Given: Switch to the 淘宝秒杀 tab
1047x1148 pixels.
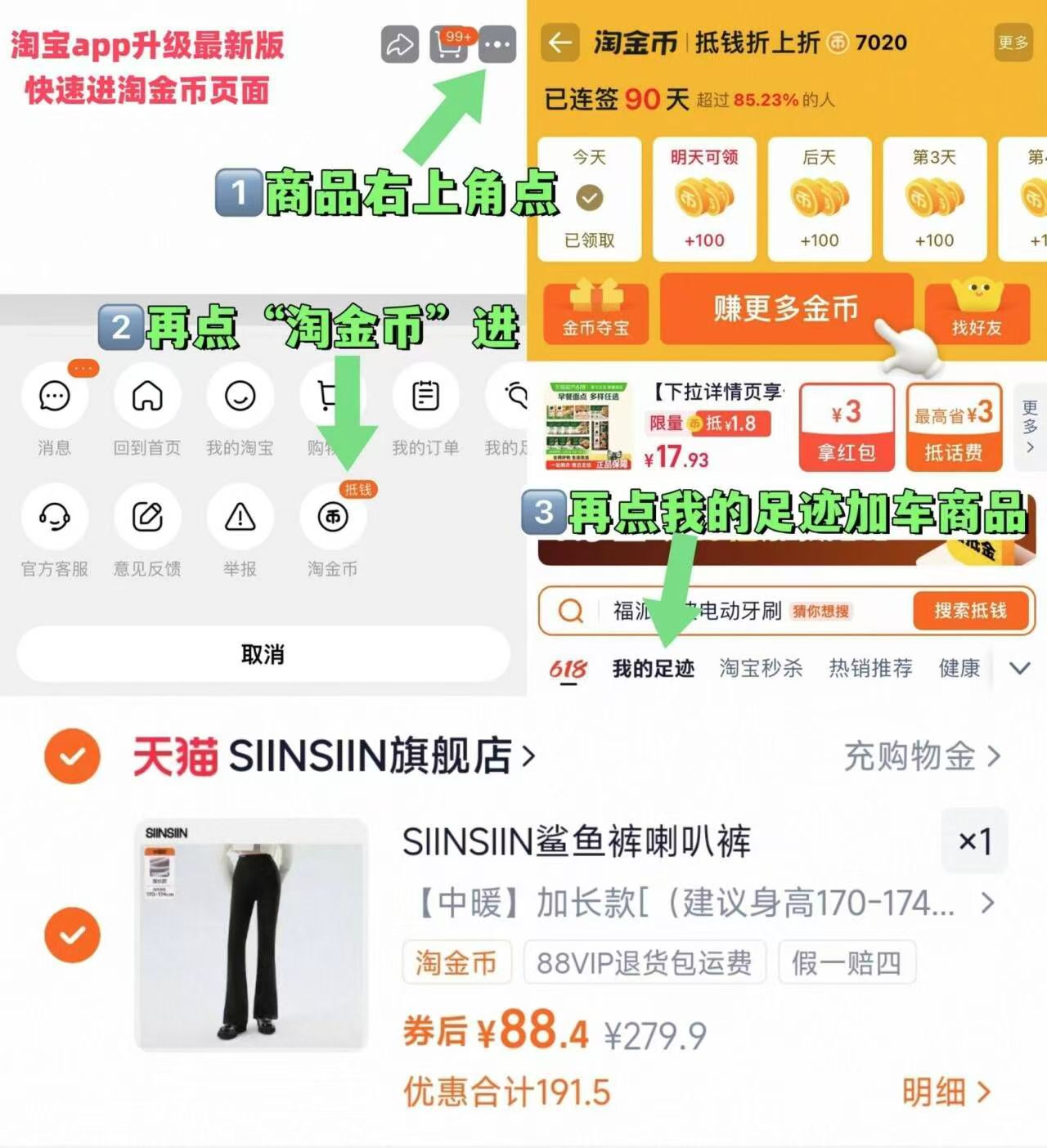Looking at the screenshot, I should [x=761, y=668].
